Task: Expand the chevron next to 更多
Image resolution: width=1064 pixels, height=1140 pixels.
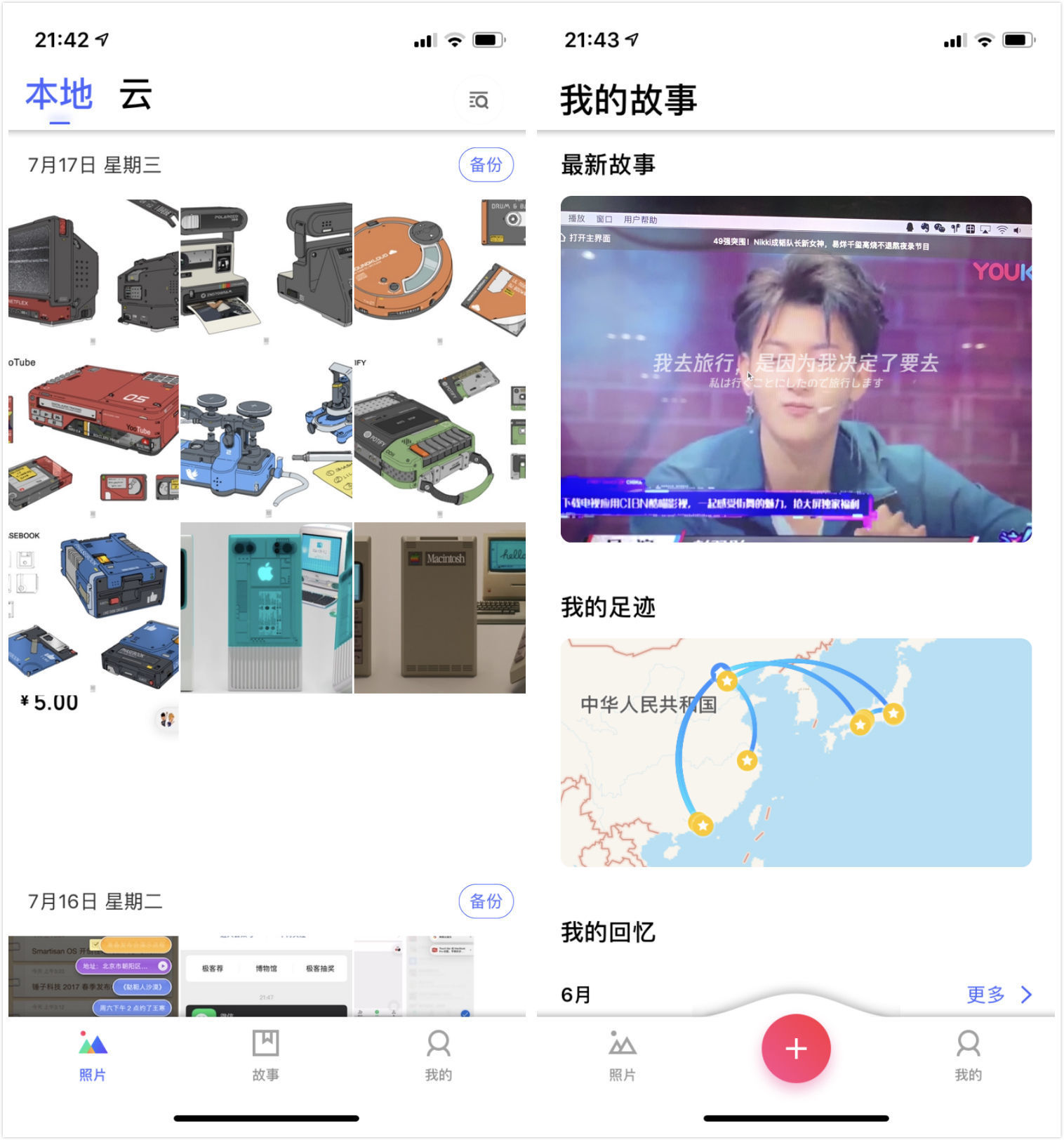Action: [1027, 995]
